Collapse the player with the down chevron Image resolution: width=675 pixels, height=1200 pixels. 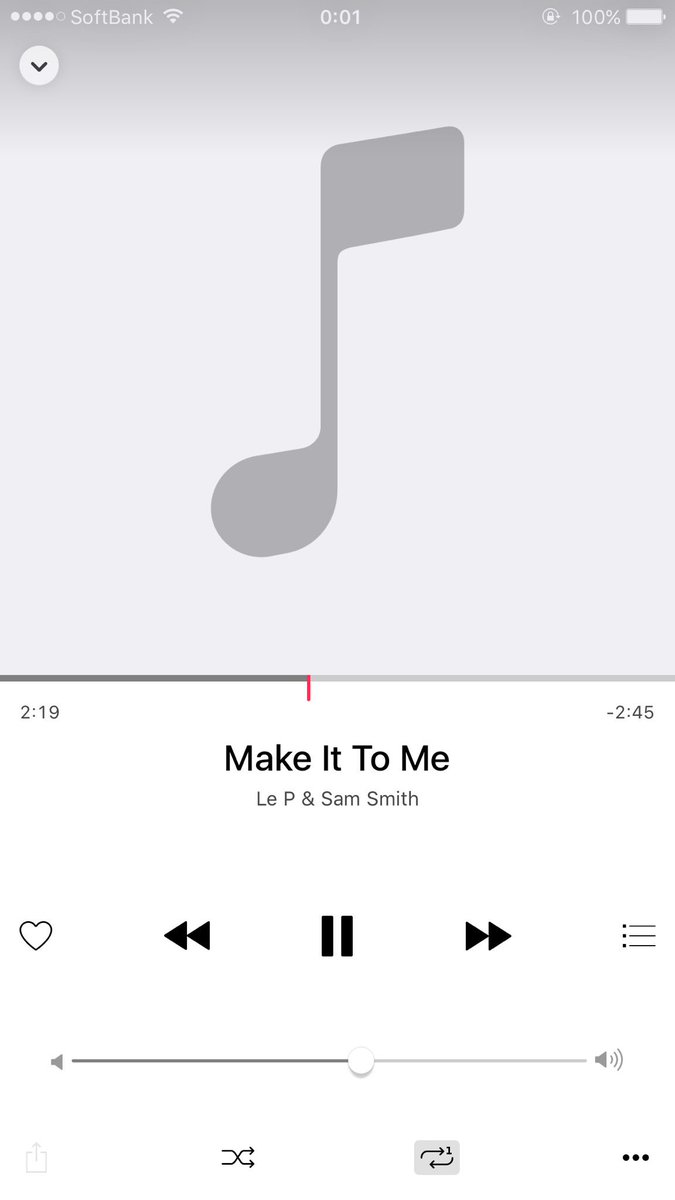[39, 66]
